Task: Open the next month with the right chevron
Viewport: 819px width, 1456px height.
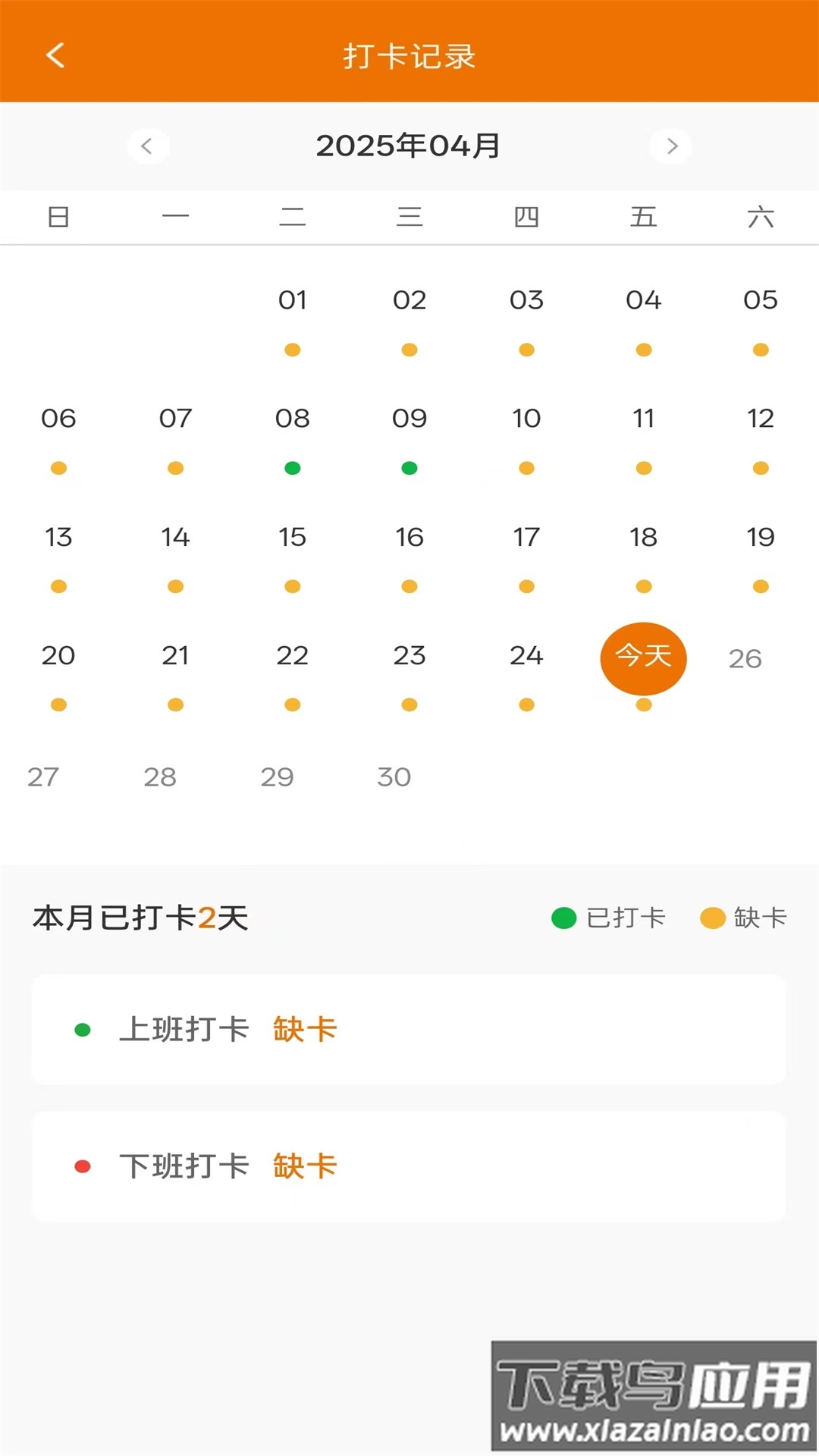Action: click(670, 146)
